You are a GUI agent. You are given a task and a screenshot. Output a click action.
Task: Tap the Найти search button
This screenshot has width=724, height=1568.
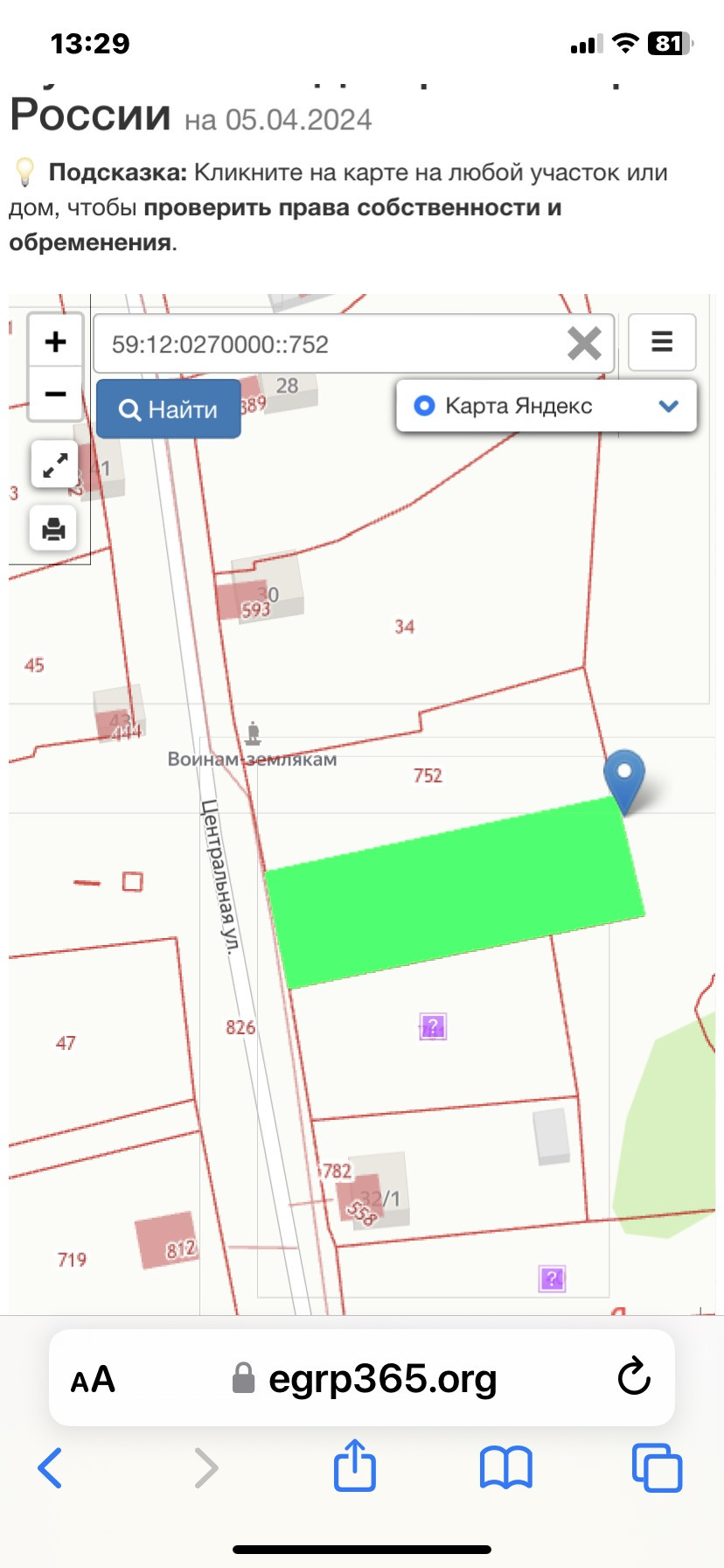(169, 409)
